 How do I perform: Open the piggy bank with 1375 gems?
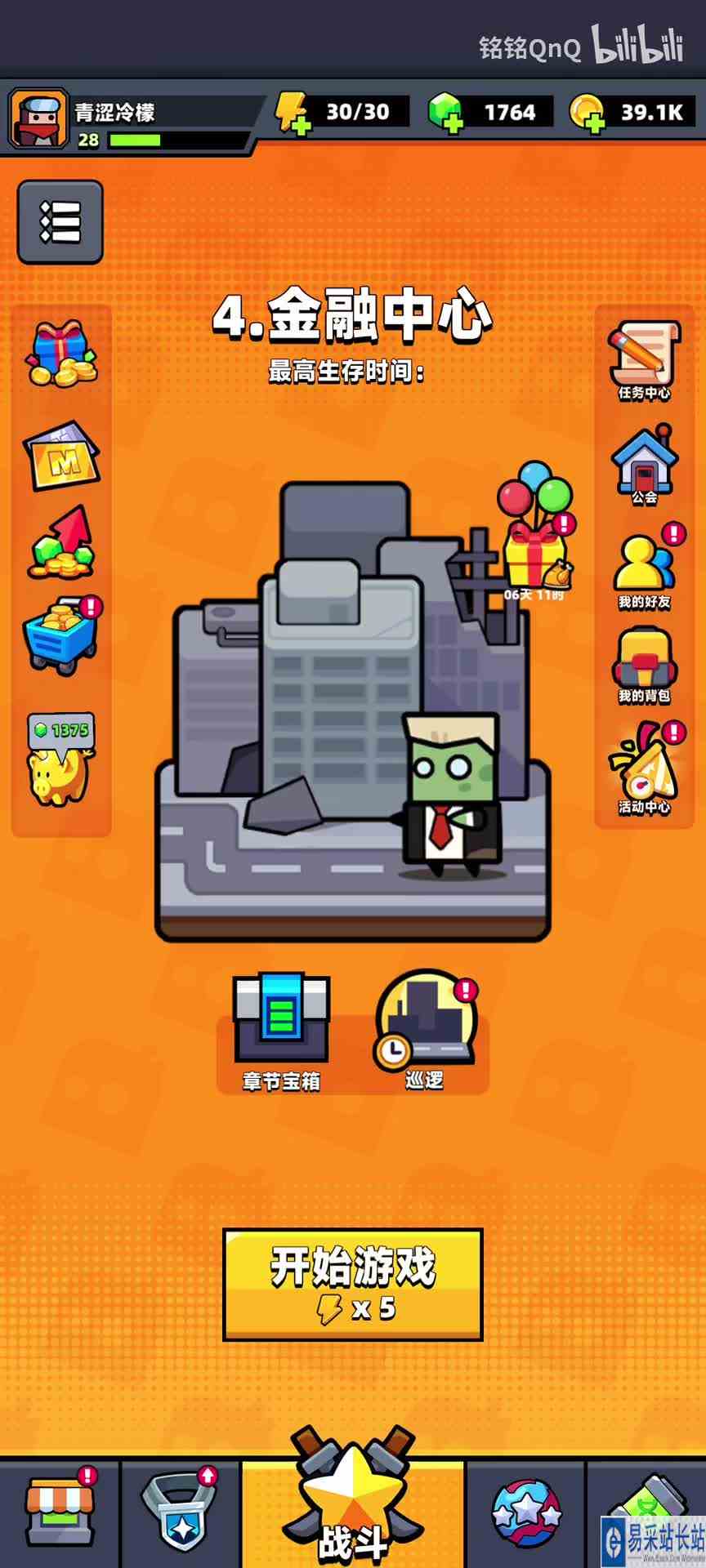(61, 759)
